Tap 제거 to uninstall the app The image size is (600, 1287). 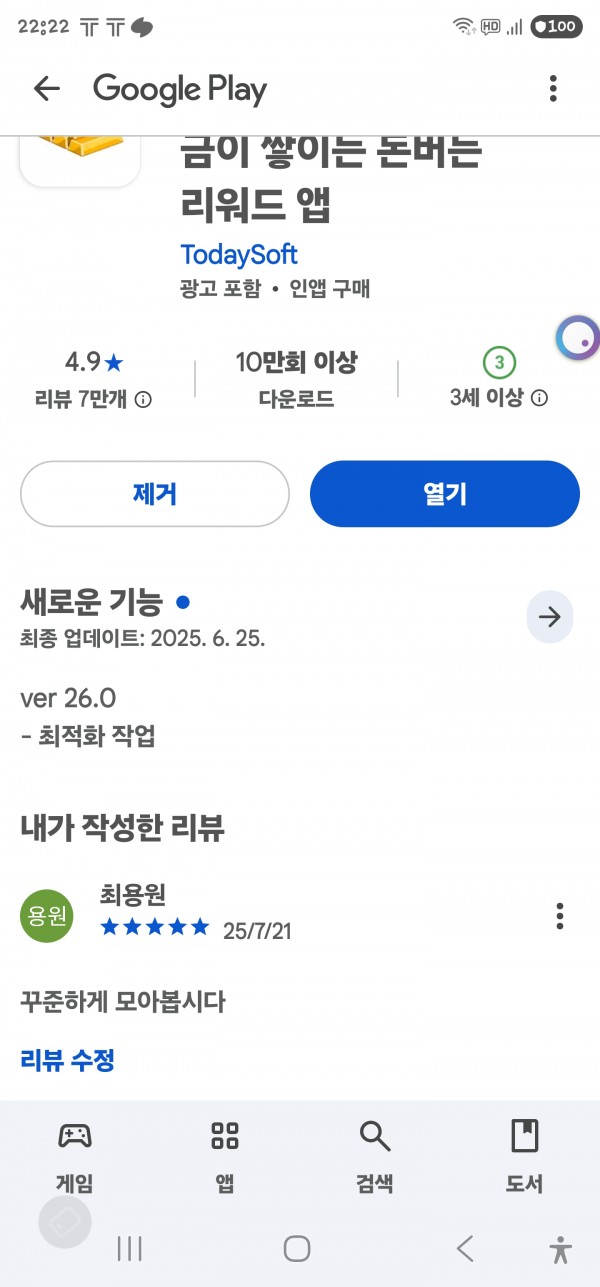coord(155,494)
